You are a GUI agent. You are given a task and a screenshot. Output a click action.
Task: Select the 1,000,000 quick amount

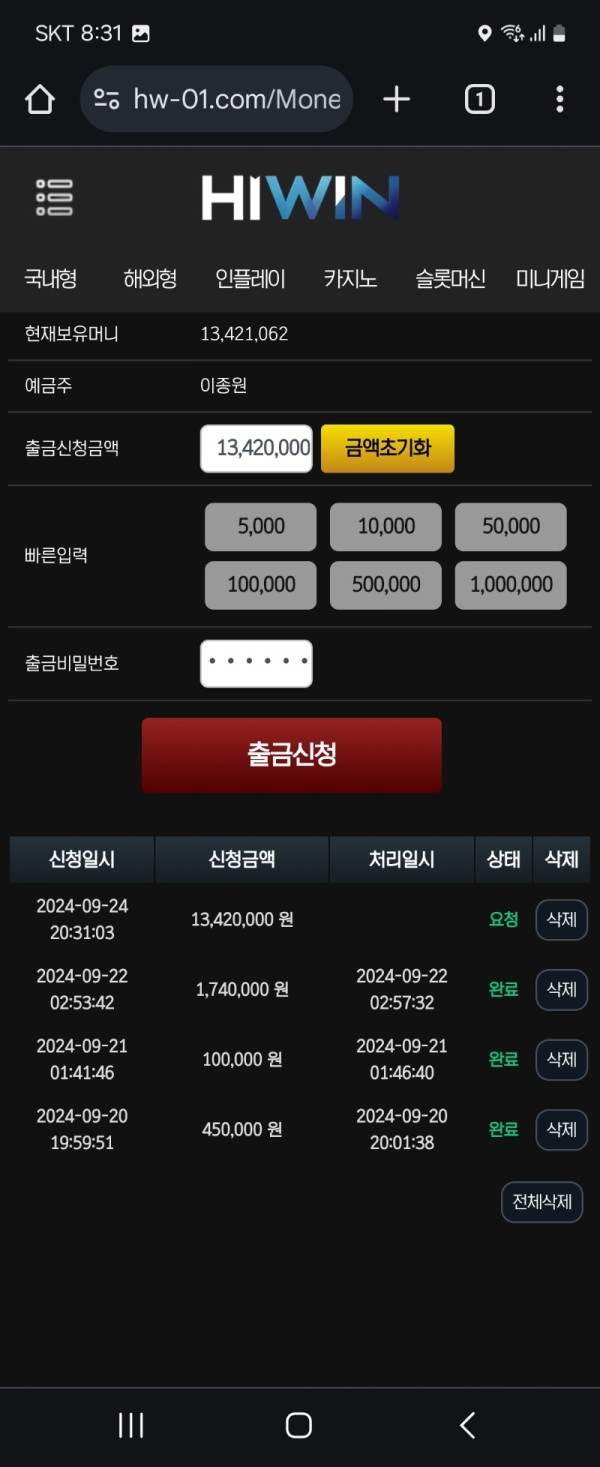click(x=511, y=585)
